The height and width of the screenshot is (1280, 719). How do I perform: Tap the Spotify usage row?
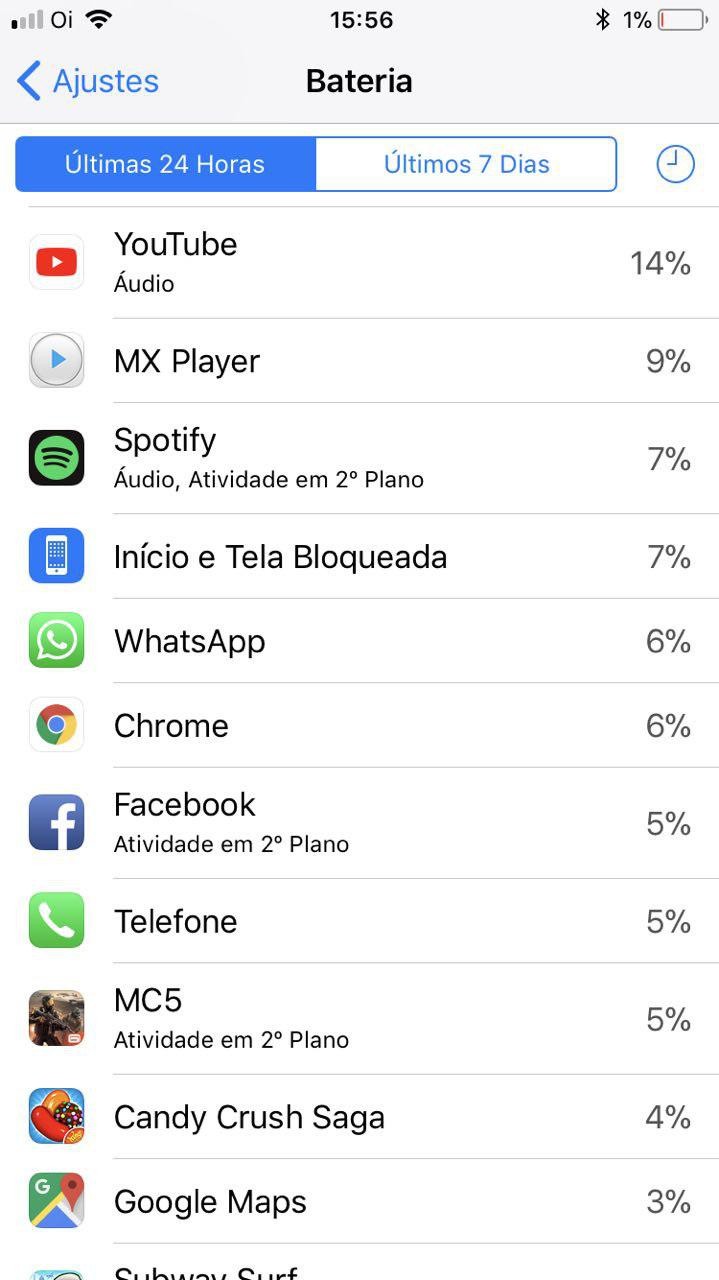click(x=360, y=458)
